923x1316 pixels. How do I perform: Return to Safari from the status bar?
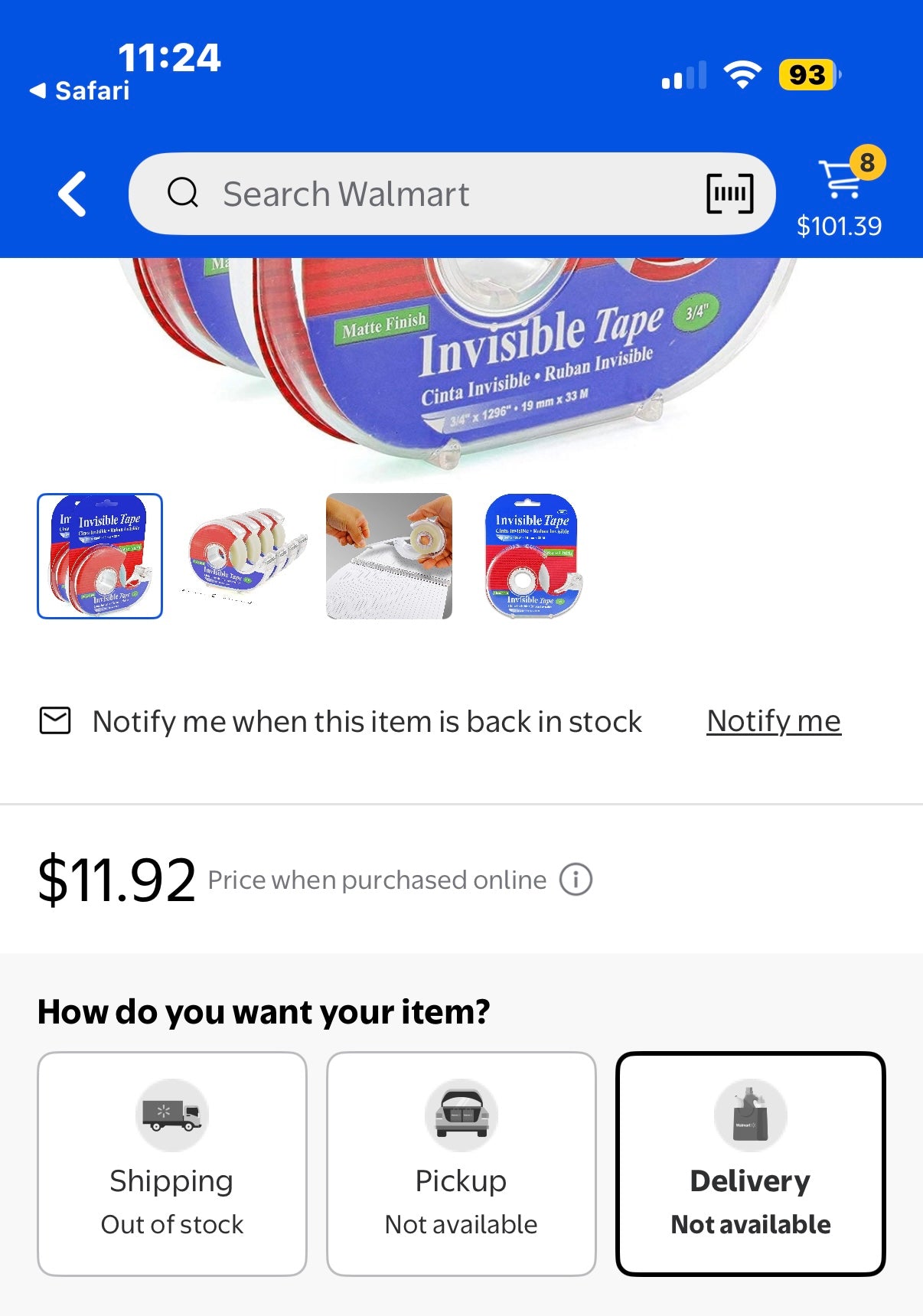(x=80, y=90)
